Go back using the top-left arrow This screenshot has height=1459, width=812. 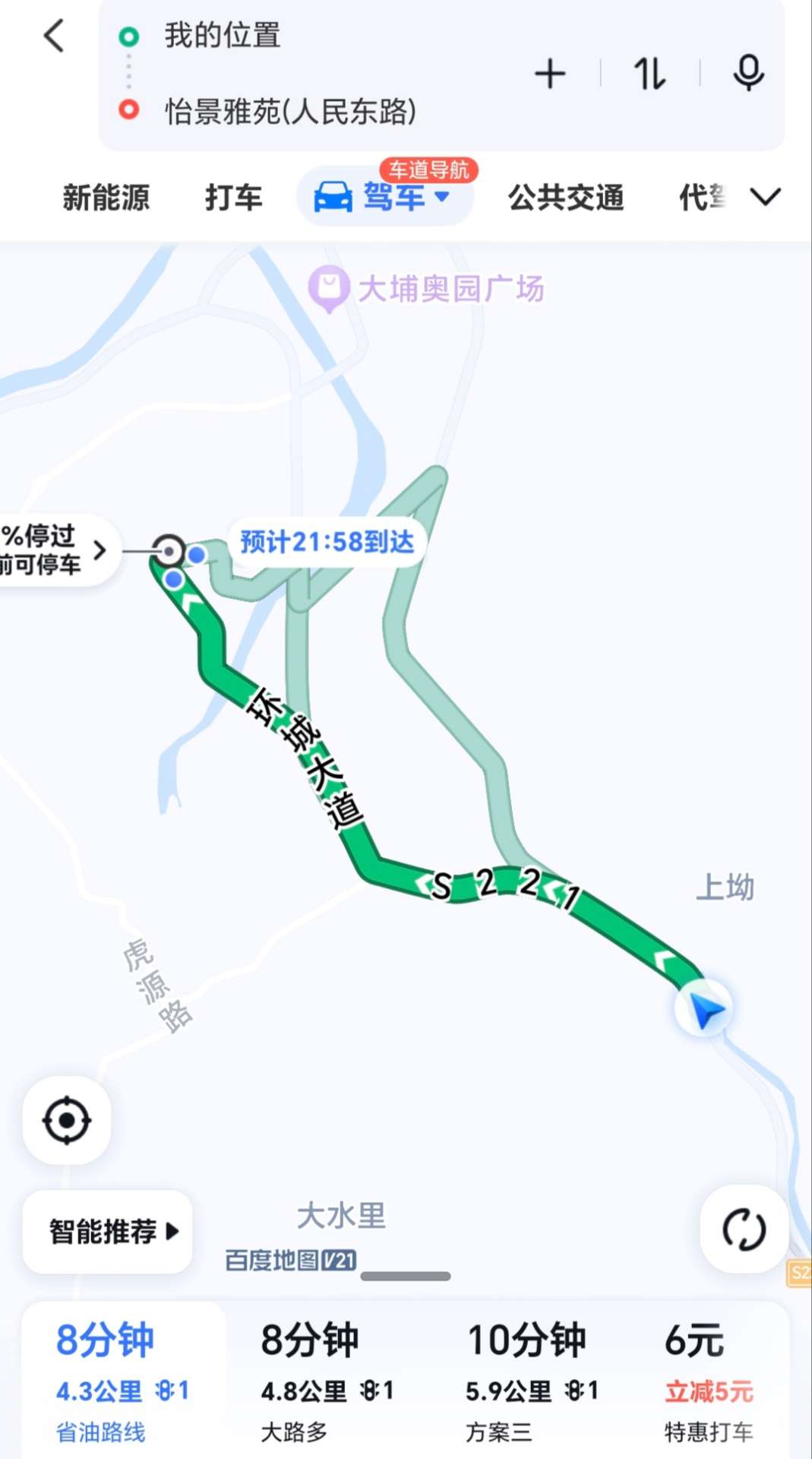[55, 36]
